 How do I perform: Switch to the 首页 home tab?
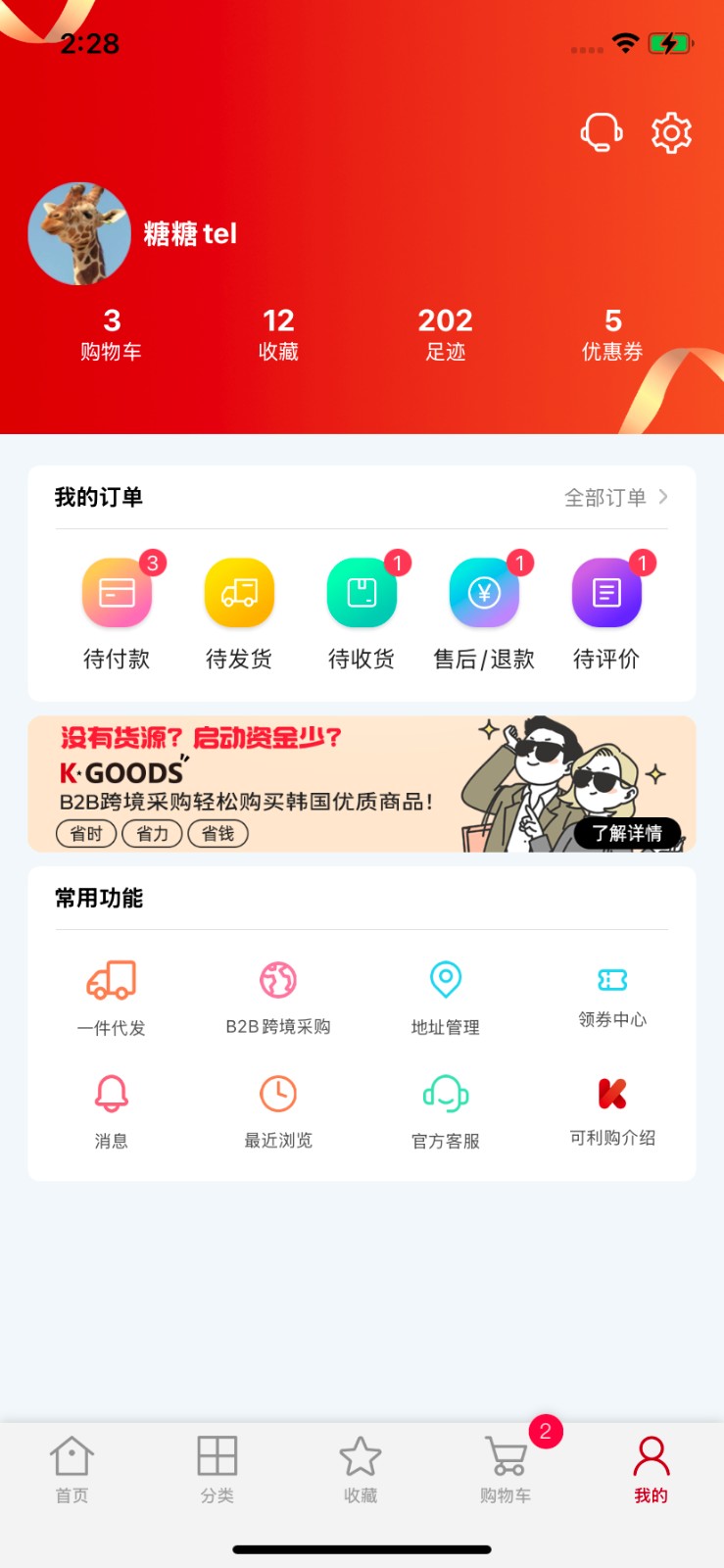tap(72, 1469)
